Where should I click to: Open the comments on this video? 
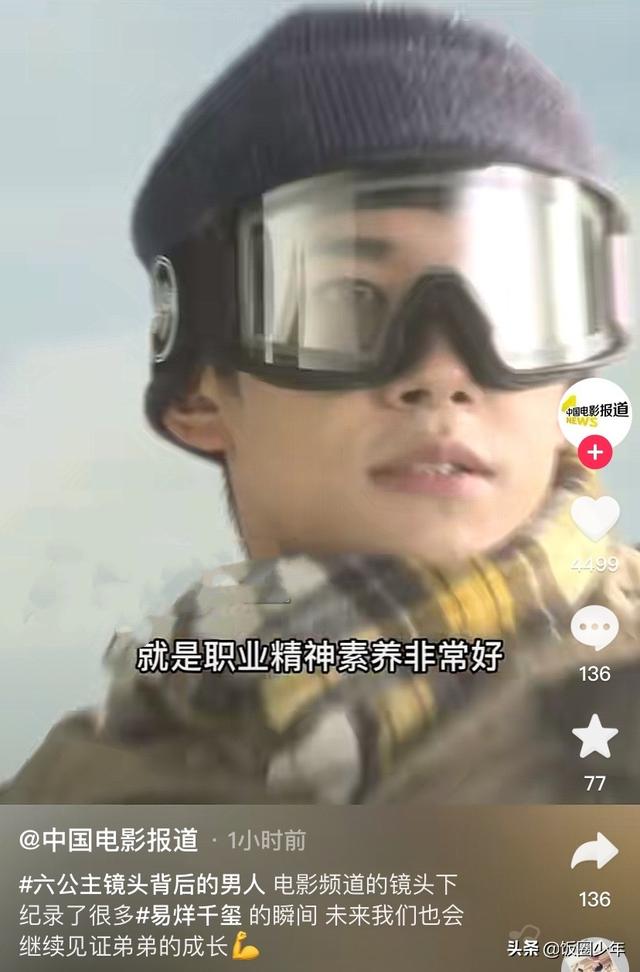tap(595, 630)
